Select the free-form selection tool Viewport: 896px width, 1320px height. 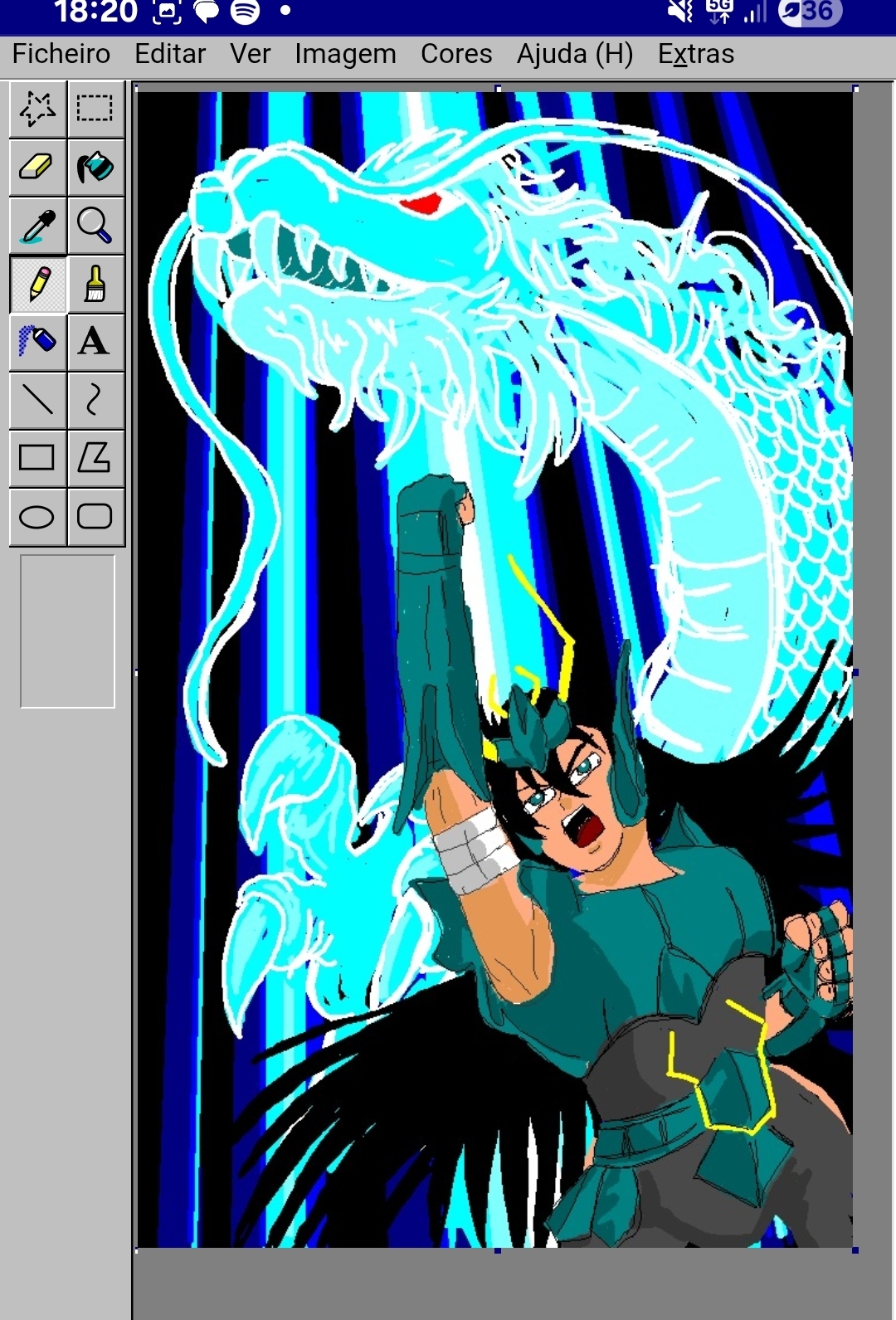(x=38, y=109)
